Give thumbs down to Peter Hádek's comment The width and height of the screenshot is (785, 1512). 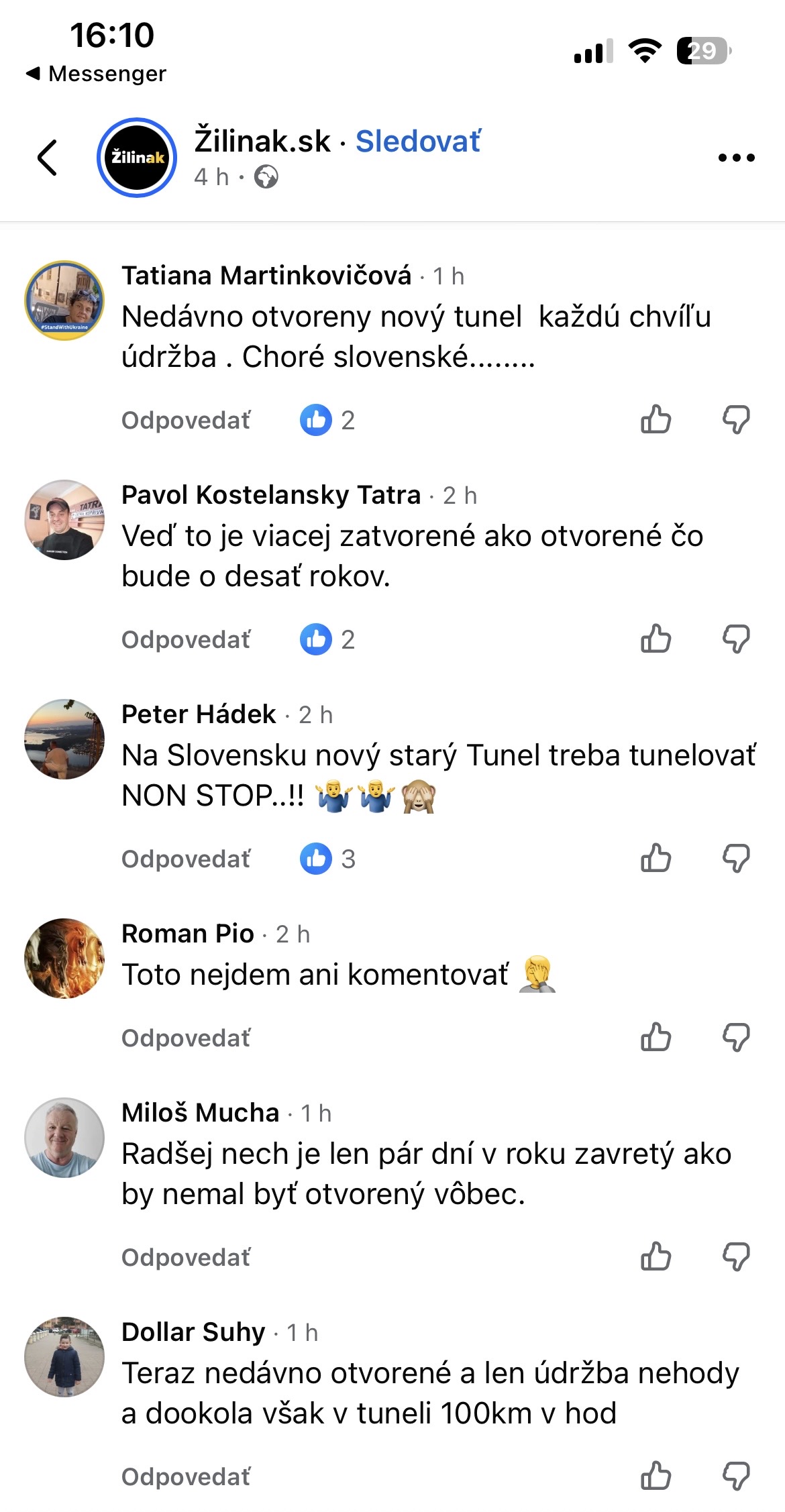coord(736,859)
